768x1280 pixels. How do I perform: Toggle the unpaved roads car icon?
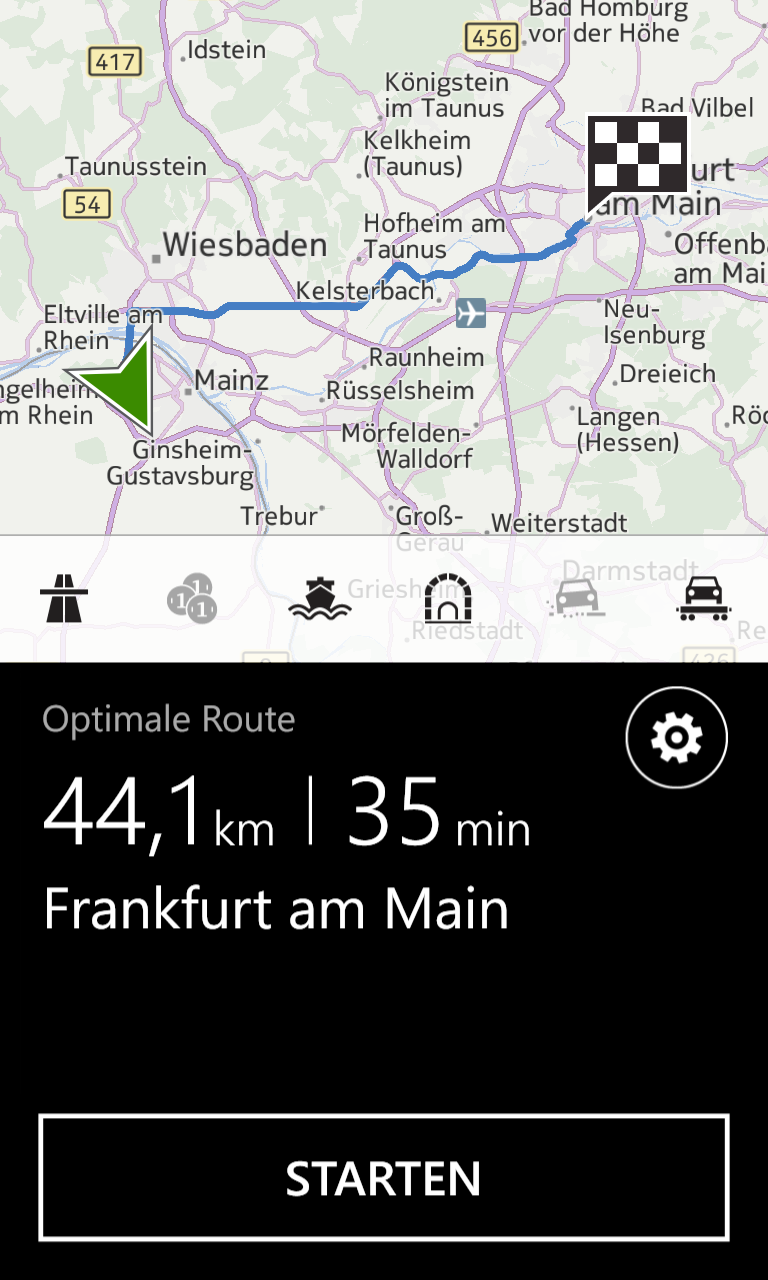coord(577,598)
